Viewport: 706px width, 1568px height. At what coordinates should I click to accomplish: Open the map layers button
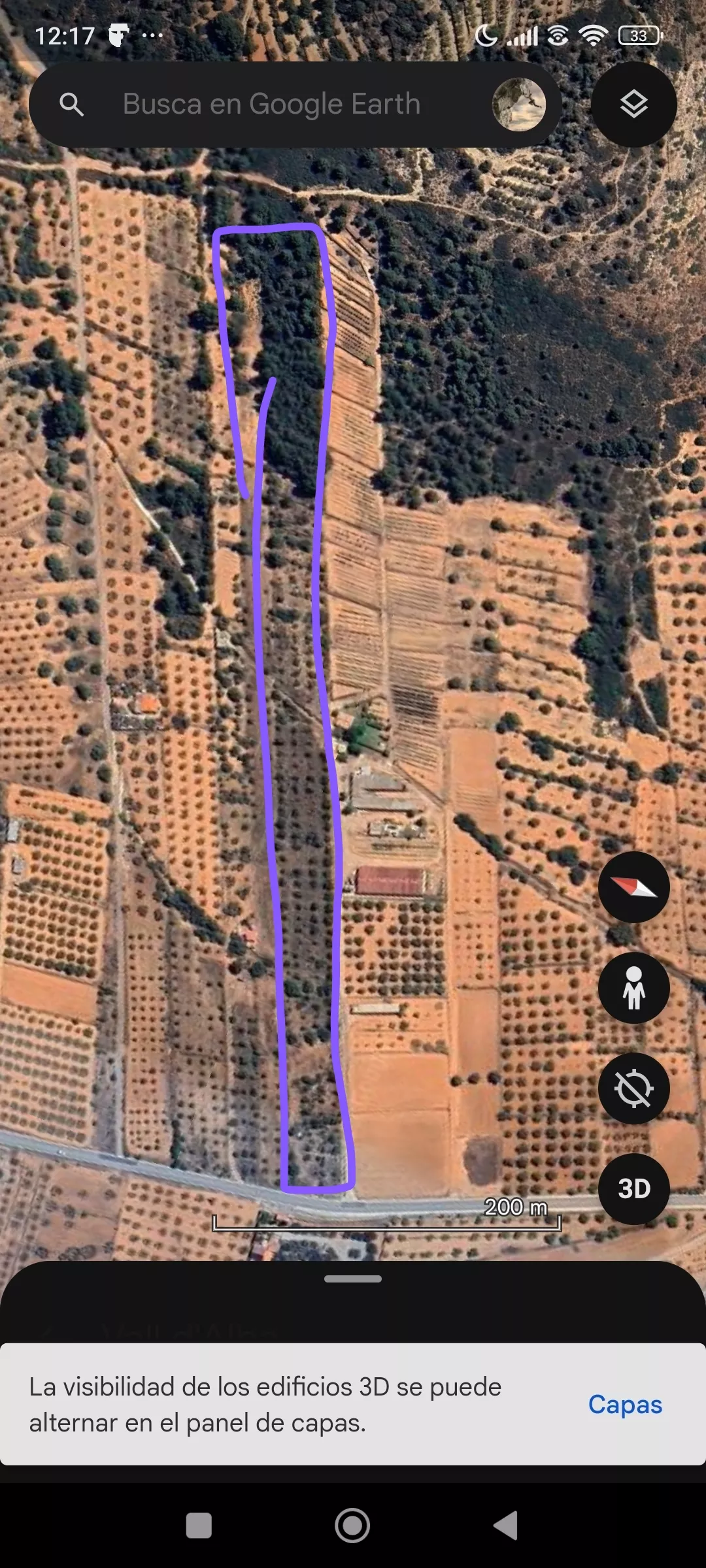click(633, 105)
